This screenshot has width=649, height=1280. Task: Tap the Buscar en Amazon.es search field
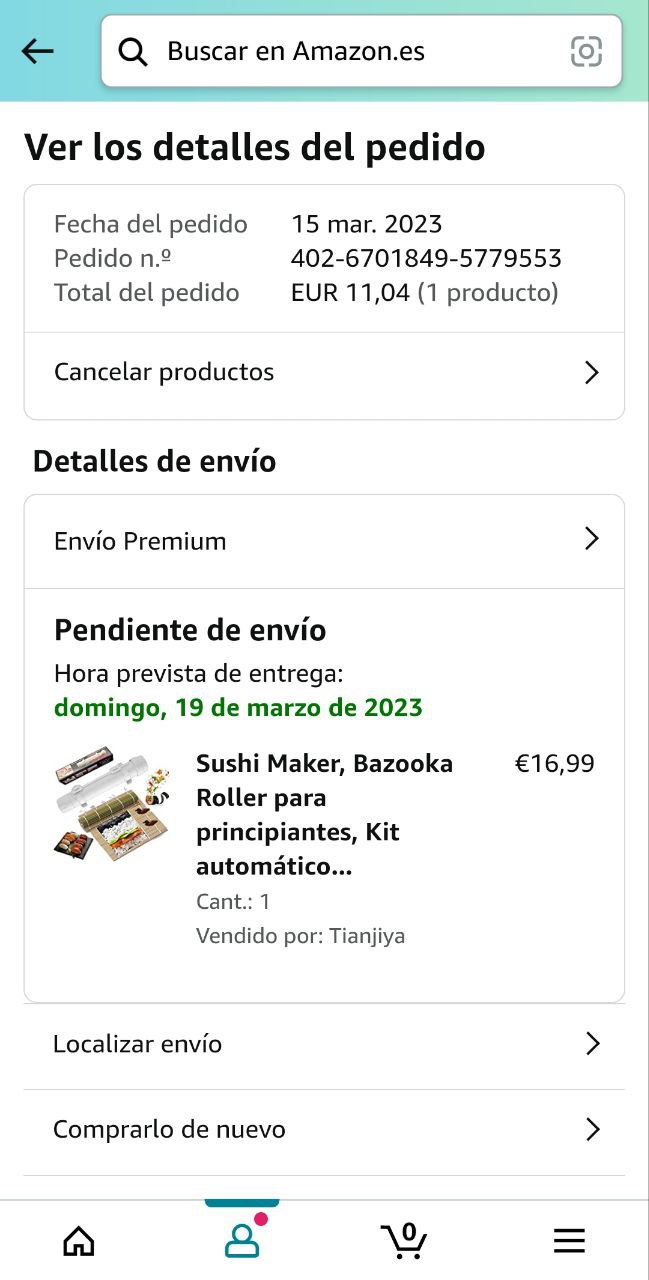tap(340, 51)
